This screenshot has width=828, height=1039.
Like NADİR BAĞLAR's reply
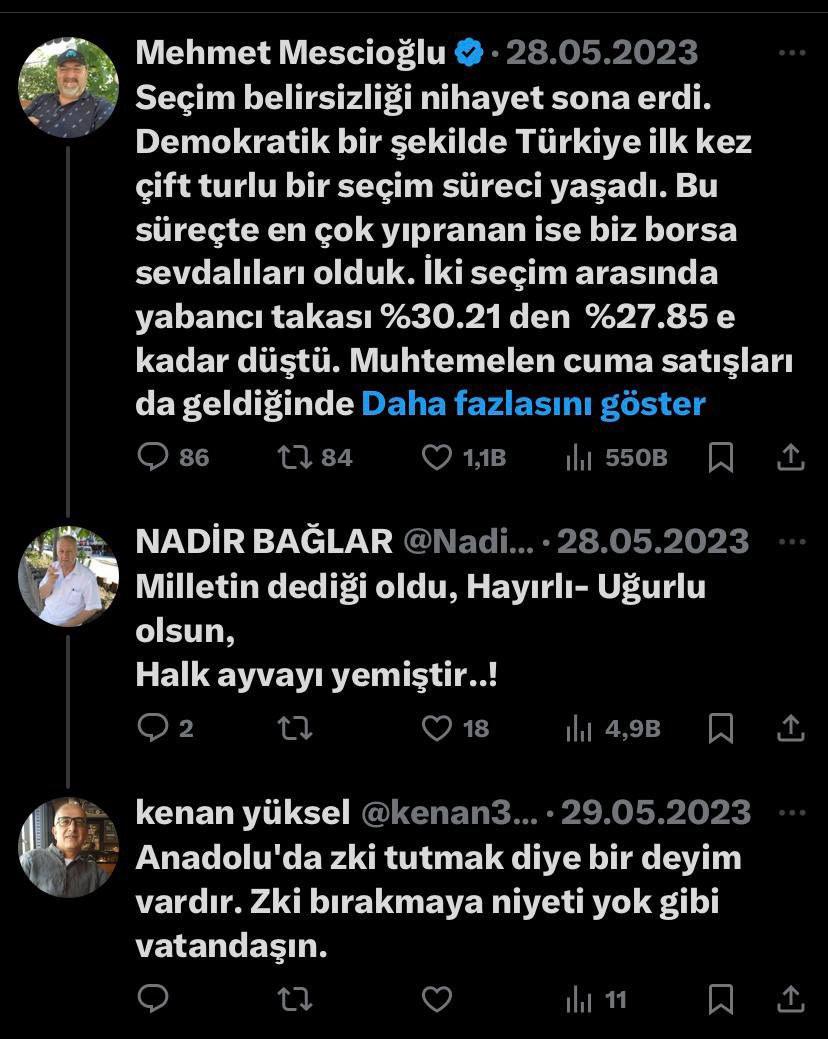pyautogui.click(x=437, y=728)
